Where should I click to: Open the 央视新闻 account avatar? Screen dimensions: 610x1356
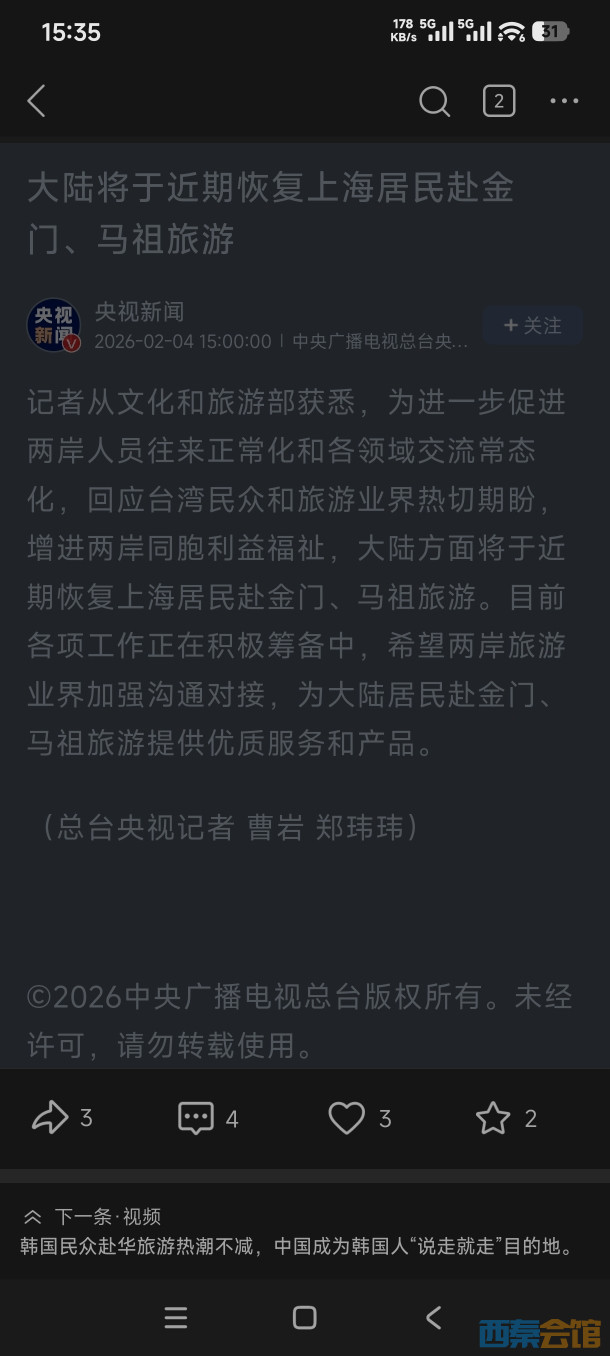(54, 326)
